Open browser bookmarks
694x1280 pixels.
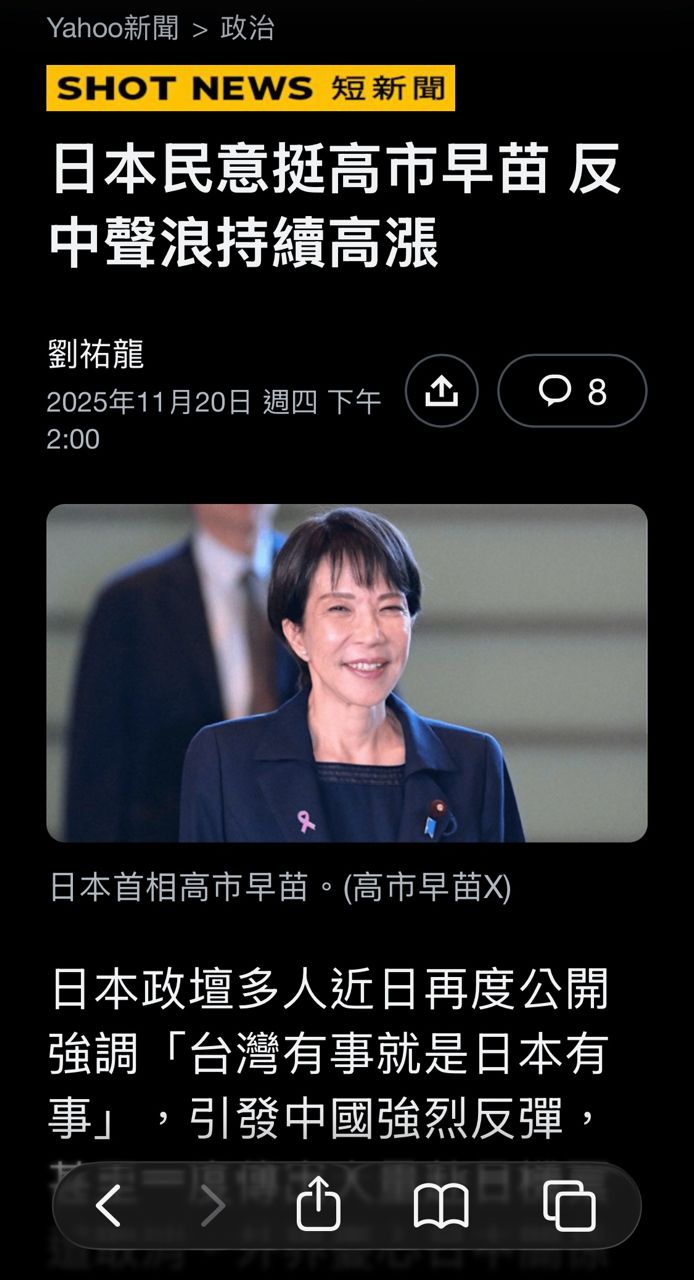coord(441,1206)
